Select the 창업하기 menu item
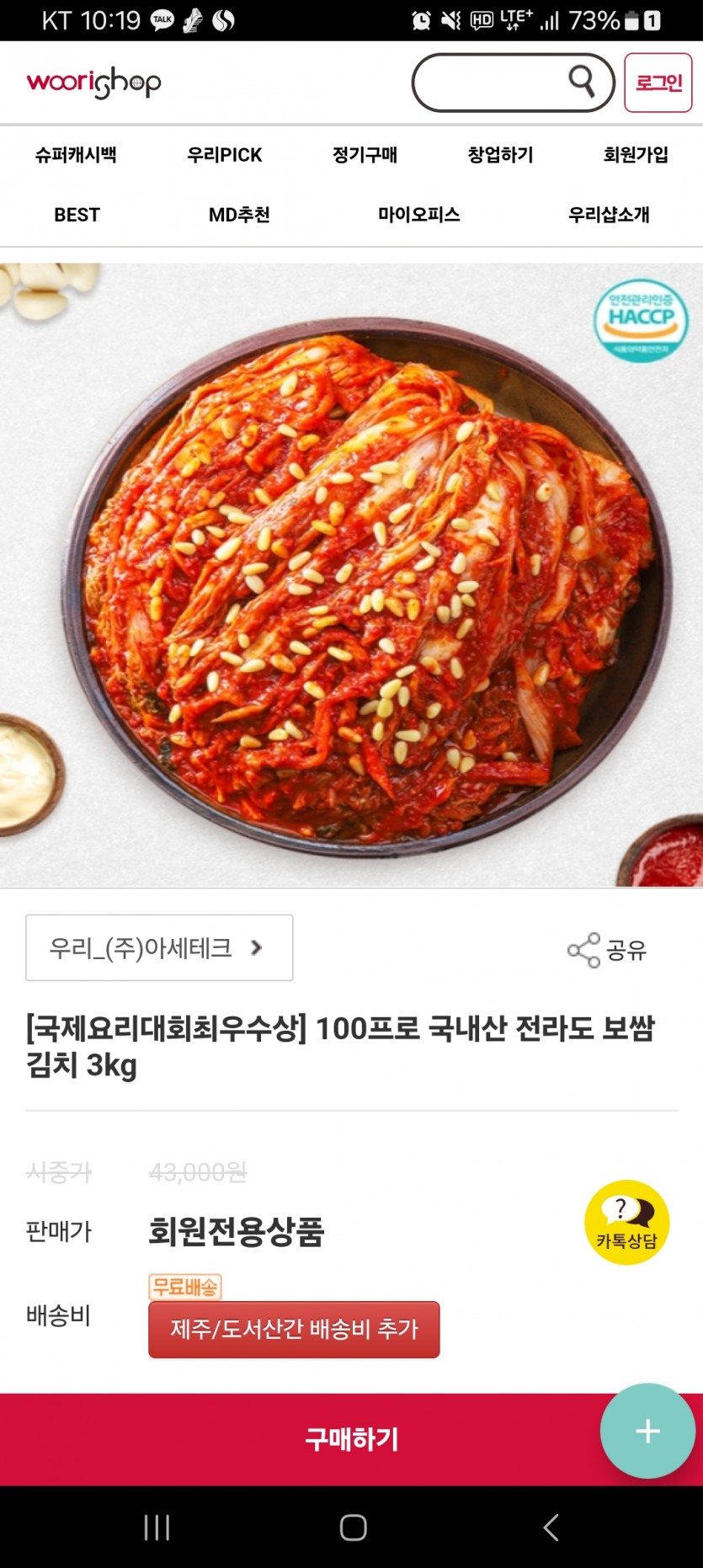Image resolution: width=703 pixels, height=1568 pixels. (500, 155)
